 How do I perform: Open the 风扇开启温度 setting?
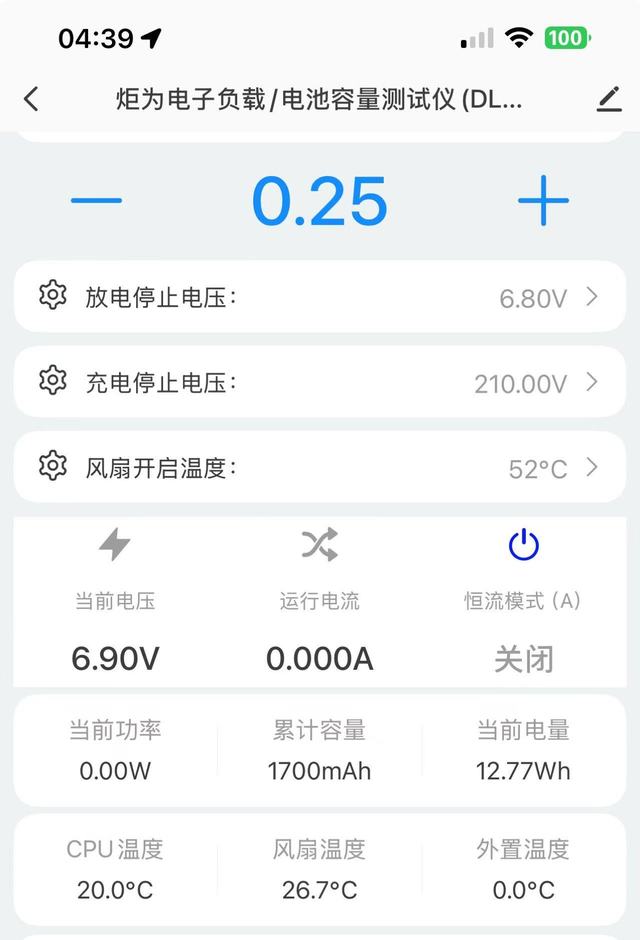320,467
